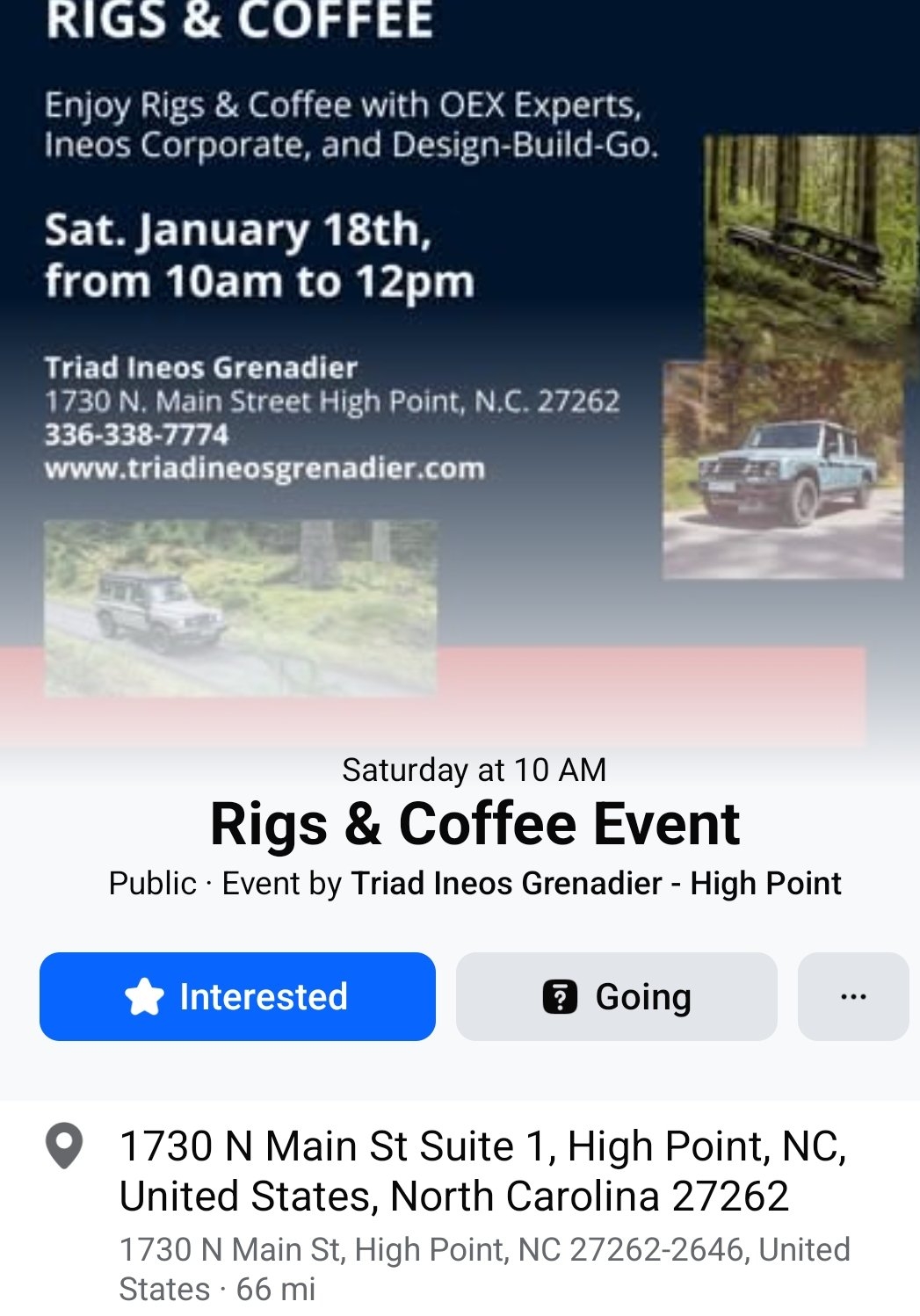
Task: Open the event cover flyer image
Action: pos(460,369)
